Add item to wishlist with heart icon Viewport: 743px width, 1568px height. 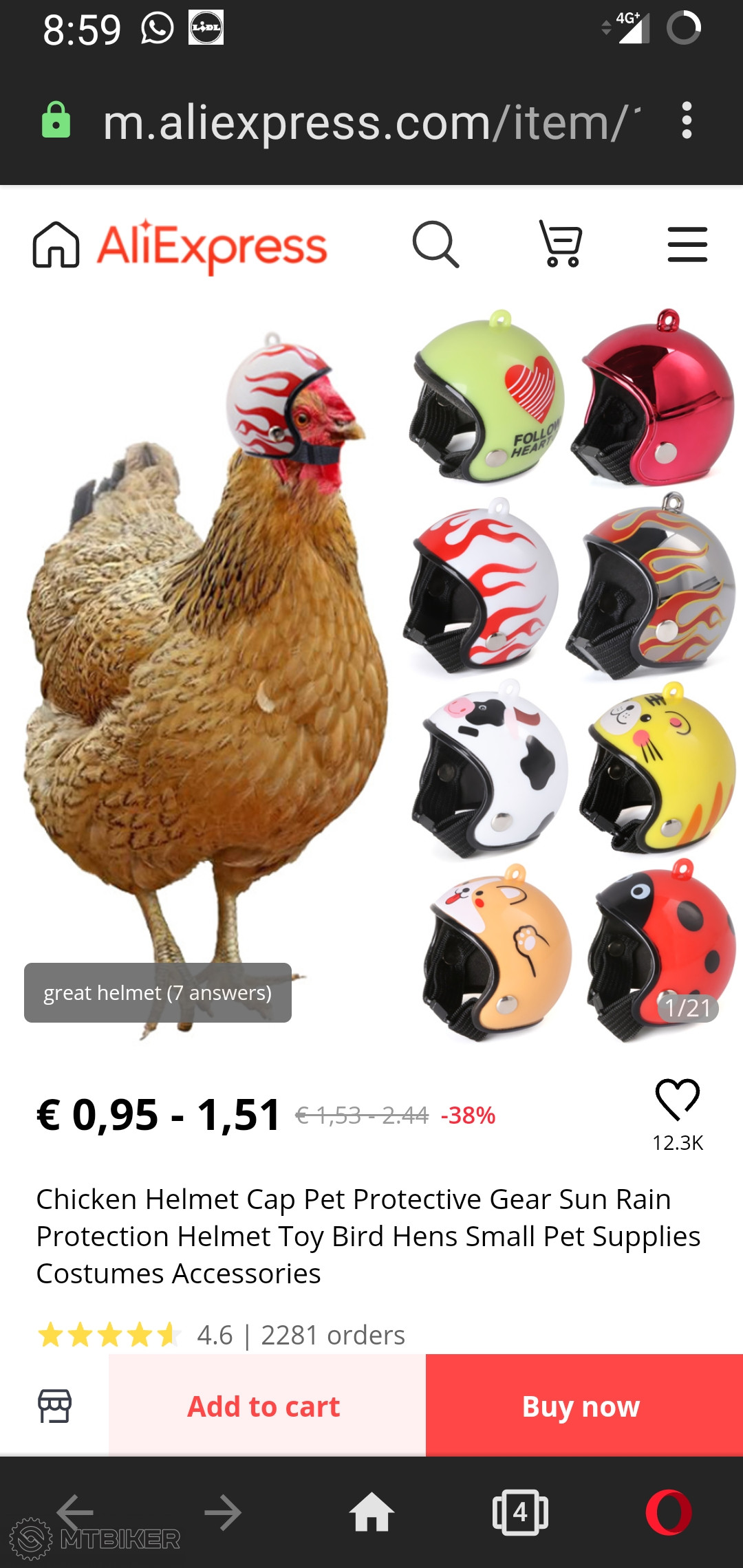click(x=677, y=1100)
